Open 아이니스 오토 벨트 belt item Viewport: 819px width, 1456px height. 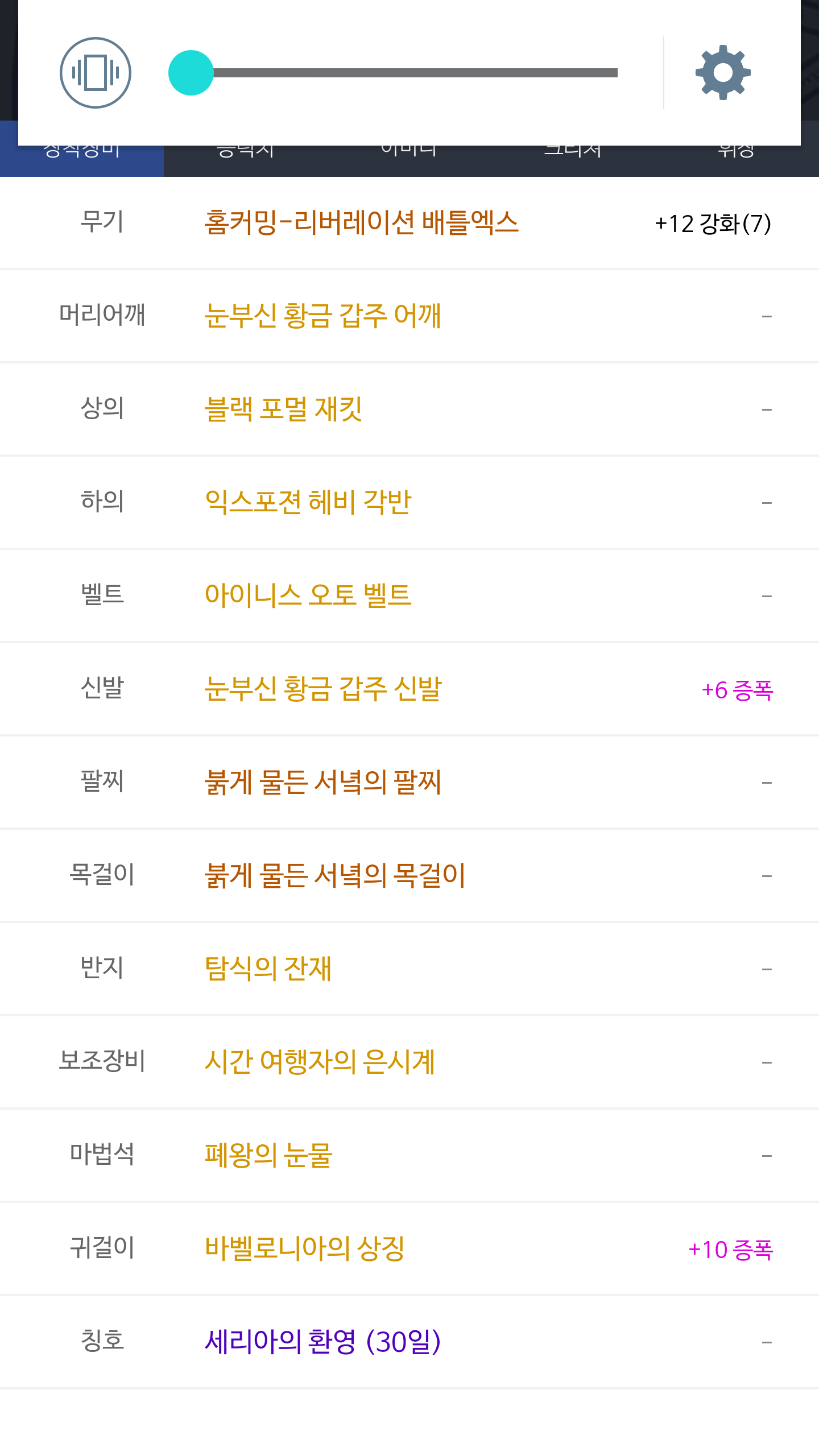(x=308, y=595)
